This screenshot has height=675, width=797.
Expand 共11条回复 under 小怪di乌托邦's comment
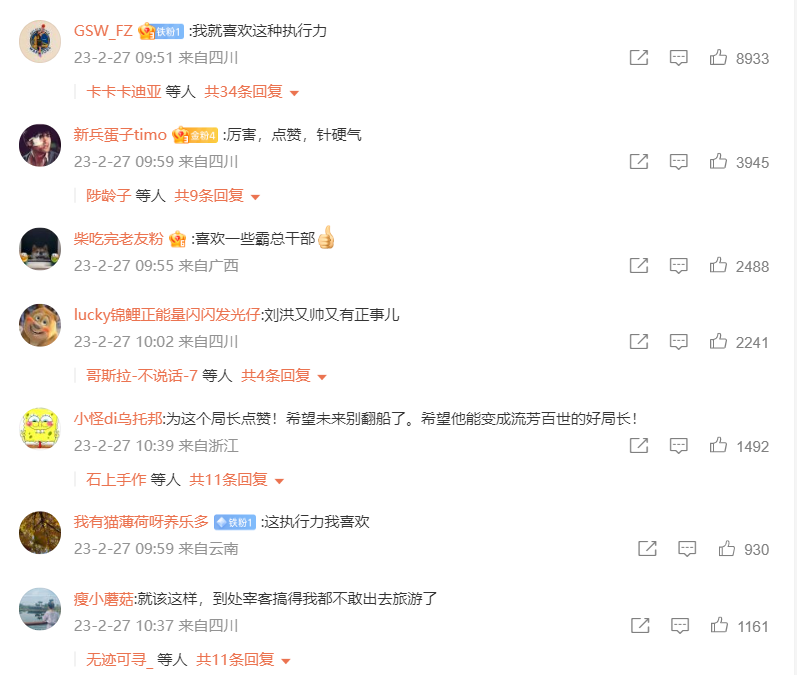[237, 480]
